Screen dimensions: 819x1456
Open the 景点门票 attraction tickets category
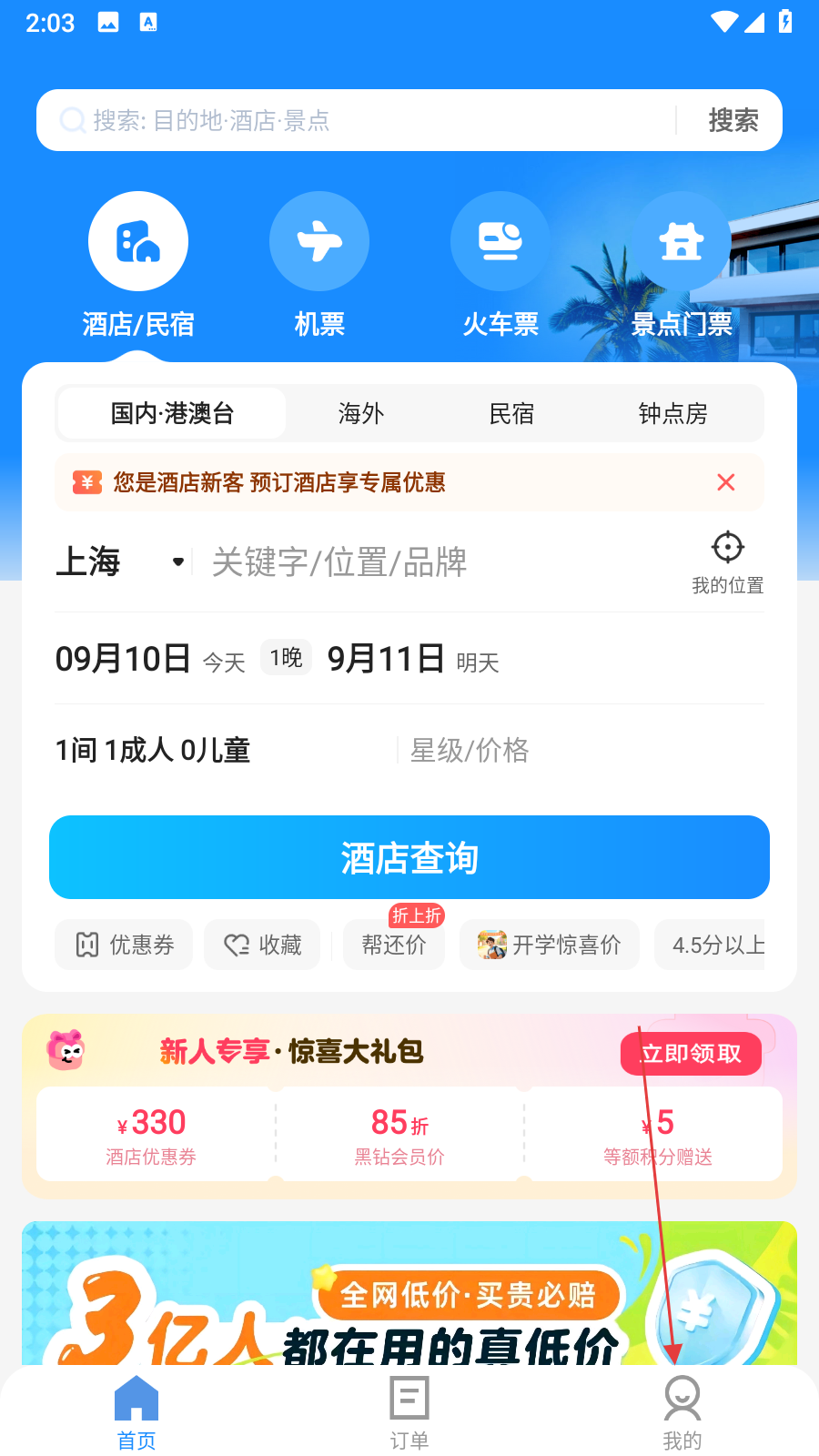point(682,264)
